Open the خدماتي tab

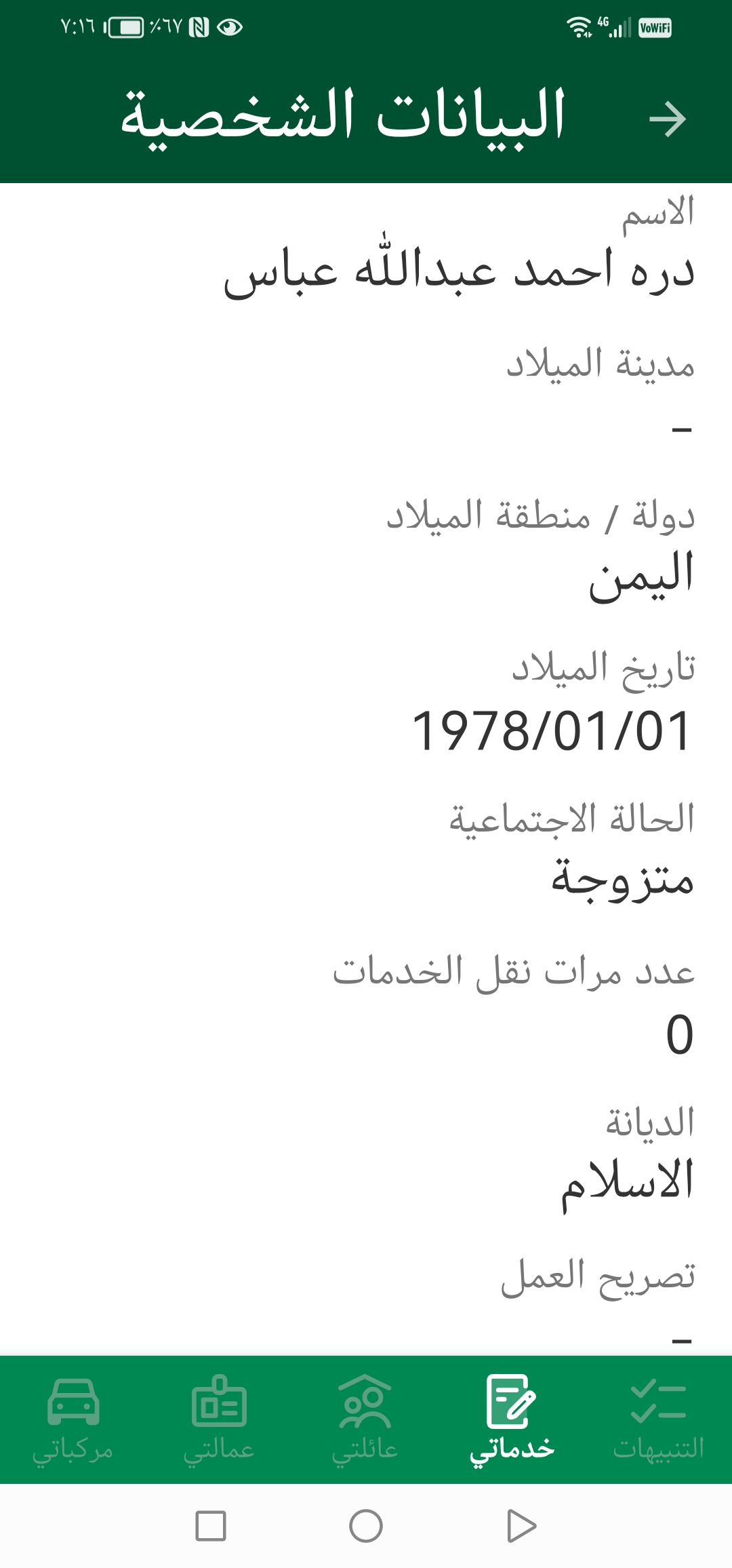point(512,1419)
